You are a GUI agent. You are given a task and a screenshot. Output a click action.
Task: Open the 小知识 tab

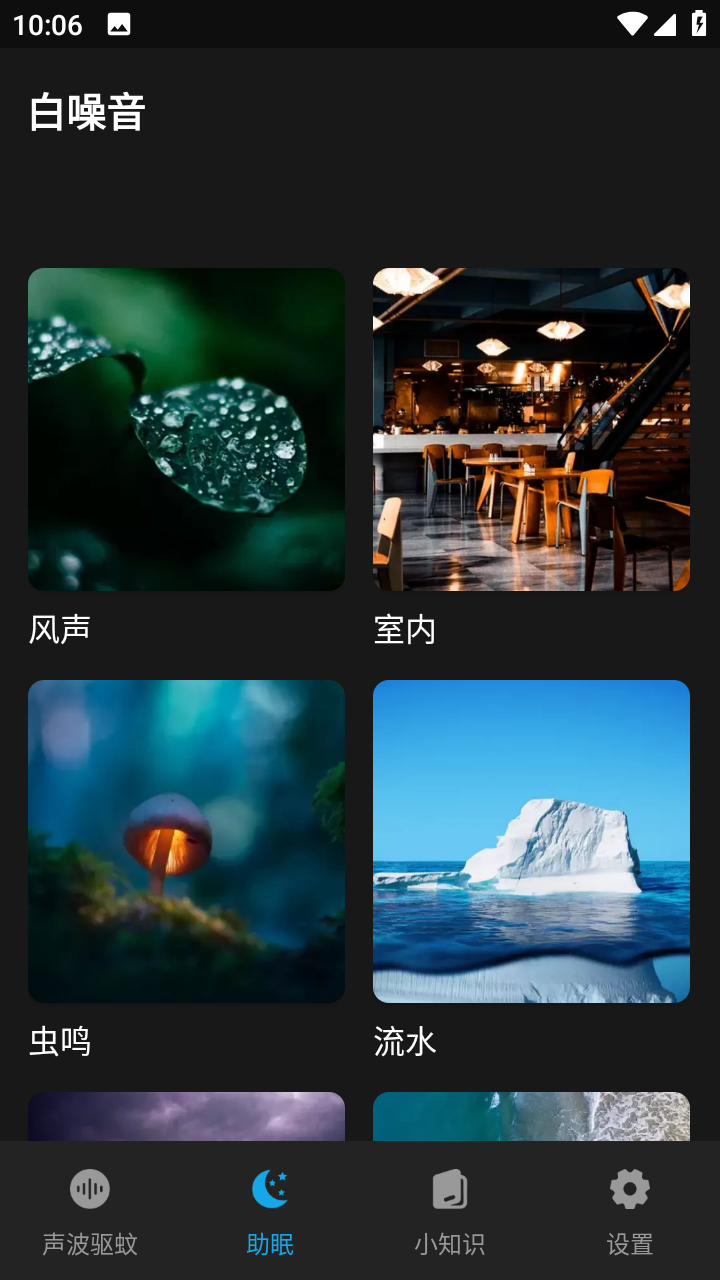click(450, 1212)
